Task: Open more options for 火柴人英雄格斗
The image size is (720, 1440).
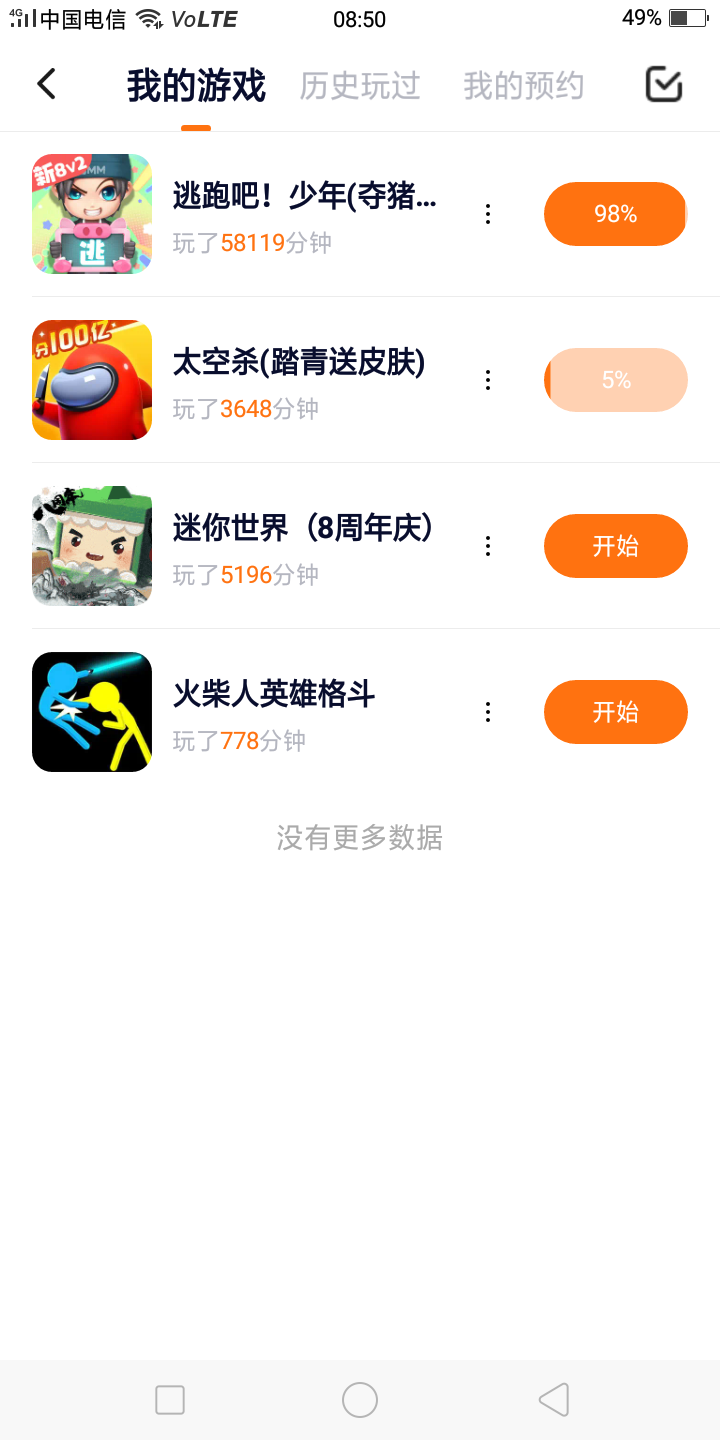Action: (x=488, y=712)
